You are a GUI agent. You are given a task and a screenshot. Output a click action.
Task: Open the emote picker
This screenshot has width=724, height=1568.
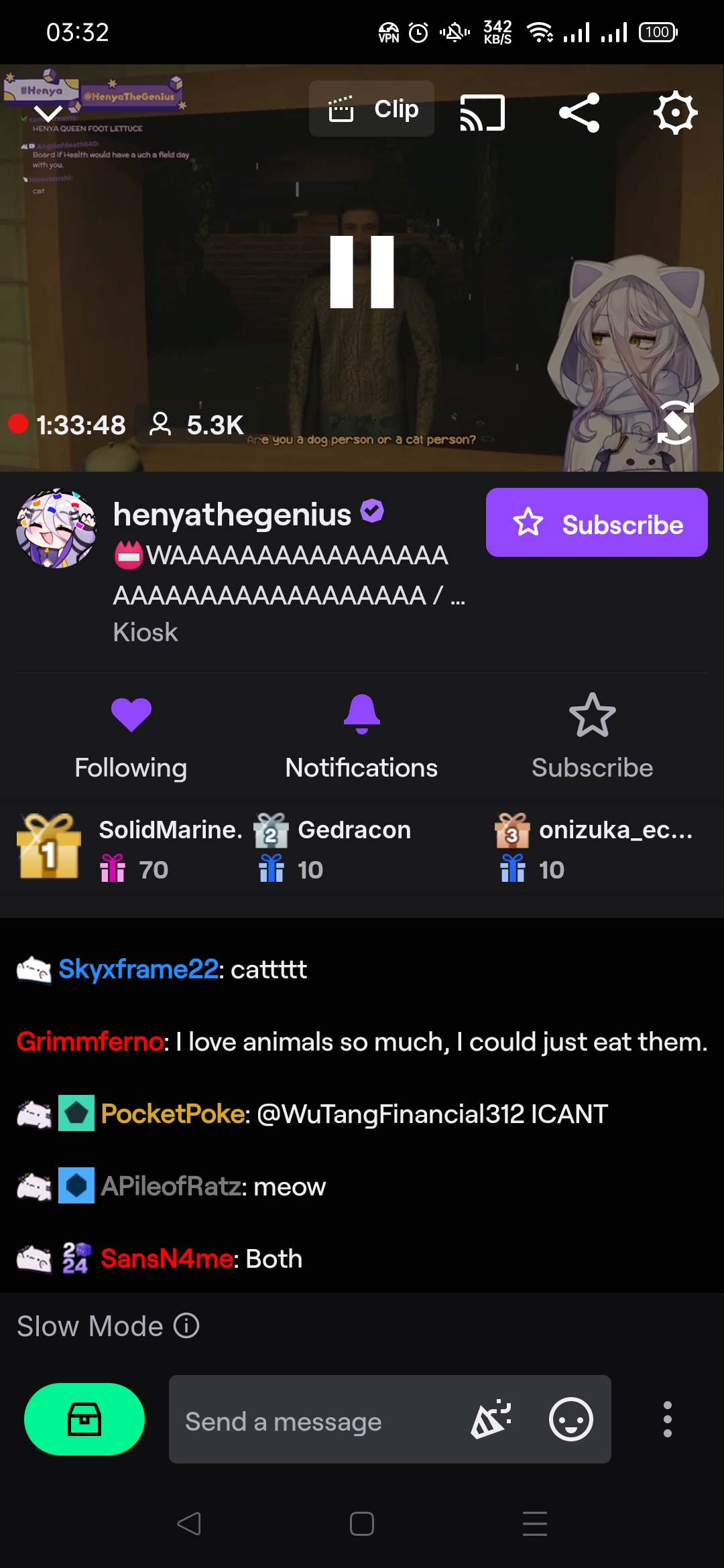pos(571,1419)
